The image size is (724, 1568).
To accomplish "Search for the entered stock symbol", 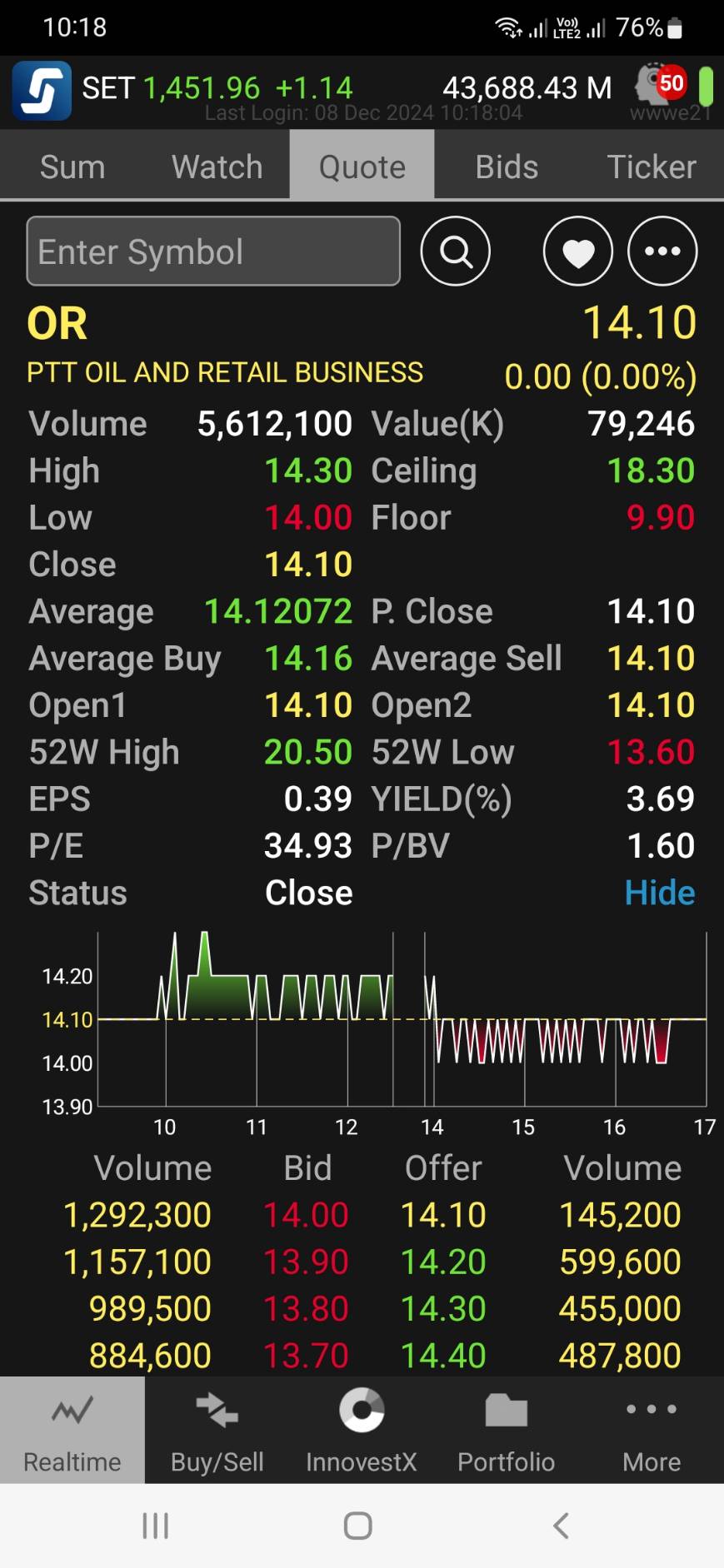I will click(x=455, y=251).
